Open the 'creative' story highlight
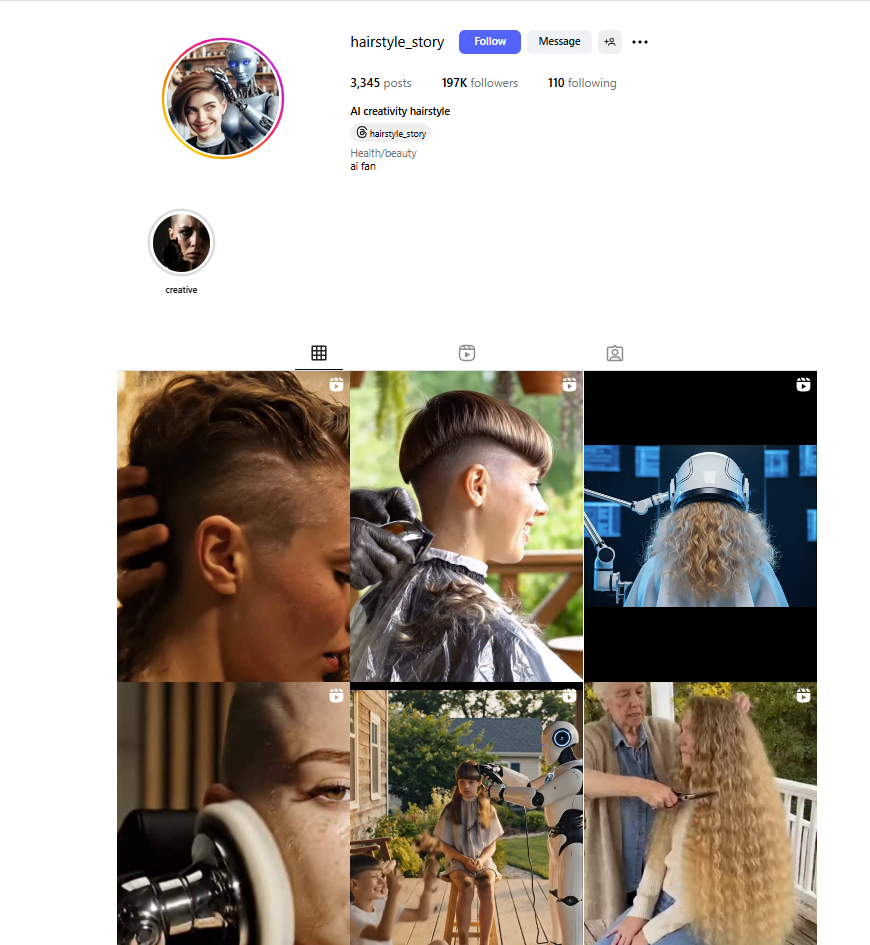870x945 pixels. (181, 243)
